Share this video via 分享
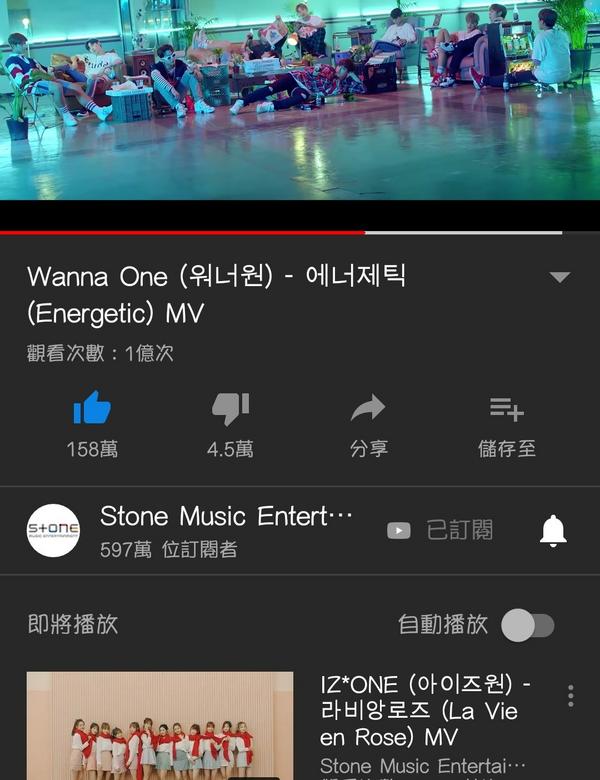 click(368, 408)
